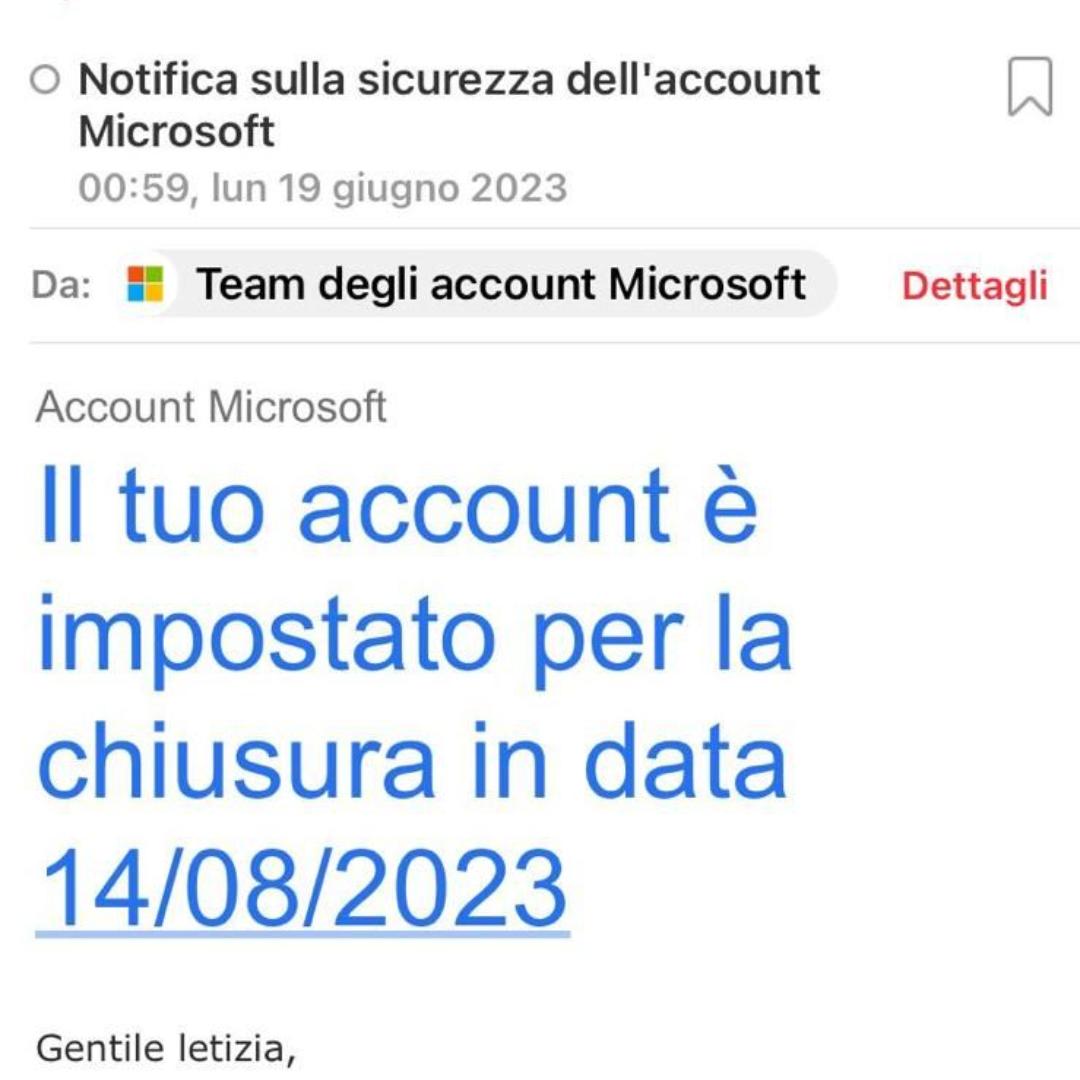Bookmark this Microsoft security email
This screenshot has height=1080, width=1080.
pyautogui.click(x=1029, y=87)
